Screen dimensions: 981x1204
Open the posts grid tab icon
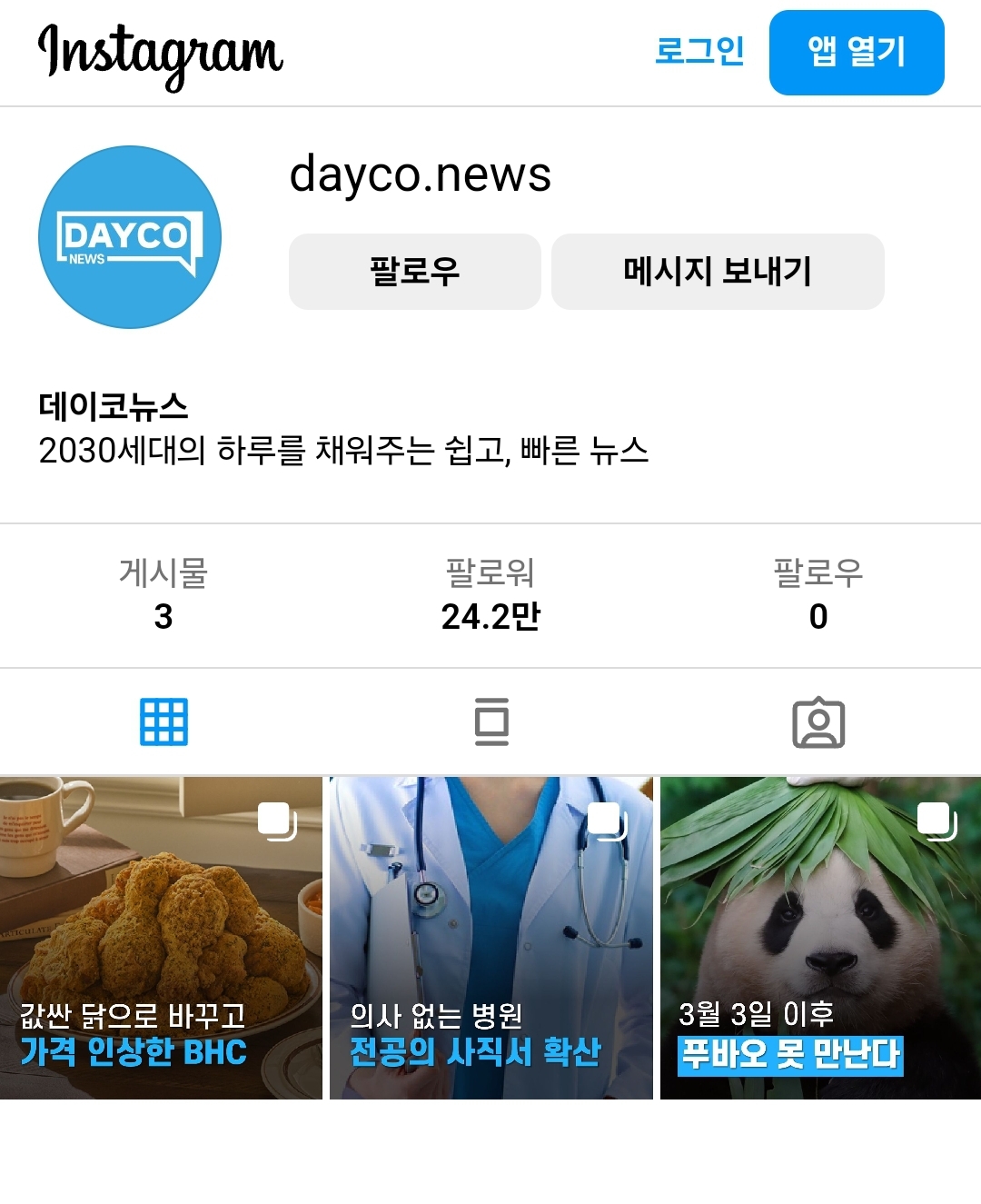164,722
